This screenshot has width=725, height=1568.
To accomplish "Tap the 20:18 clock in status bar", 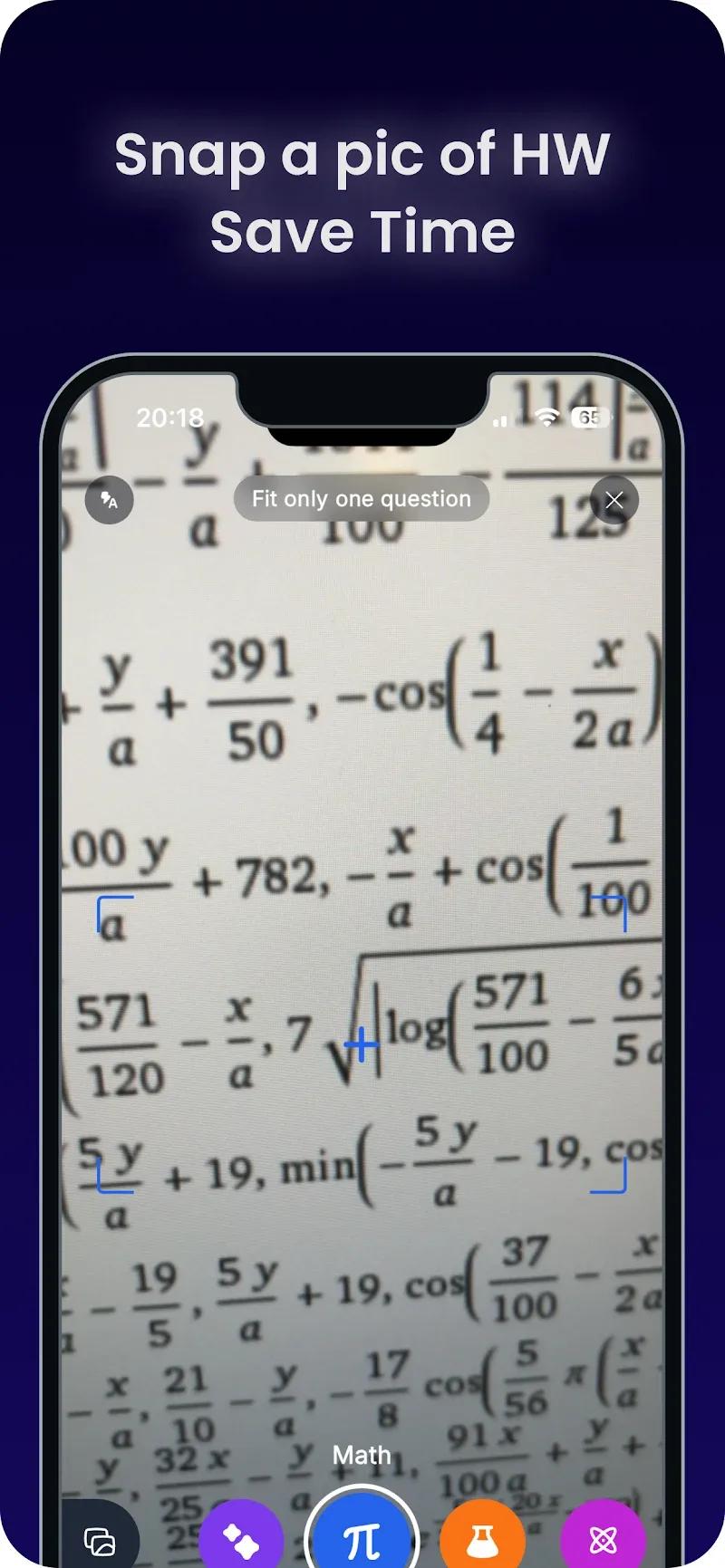I will 169,418.
